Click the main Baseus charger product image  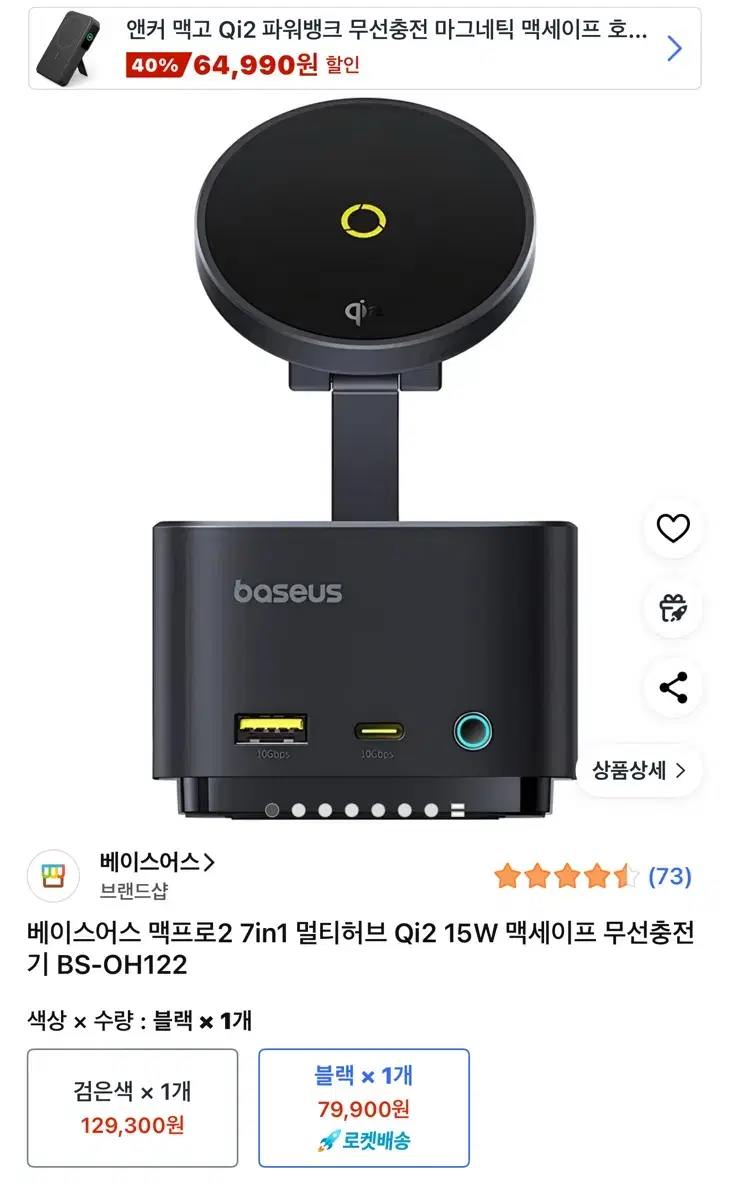coord(365,450)
